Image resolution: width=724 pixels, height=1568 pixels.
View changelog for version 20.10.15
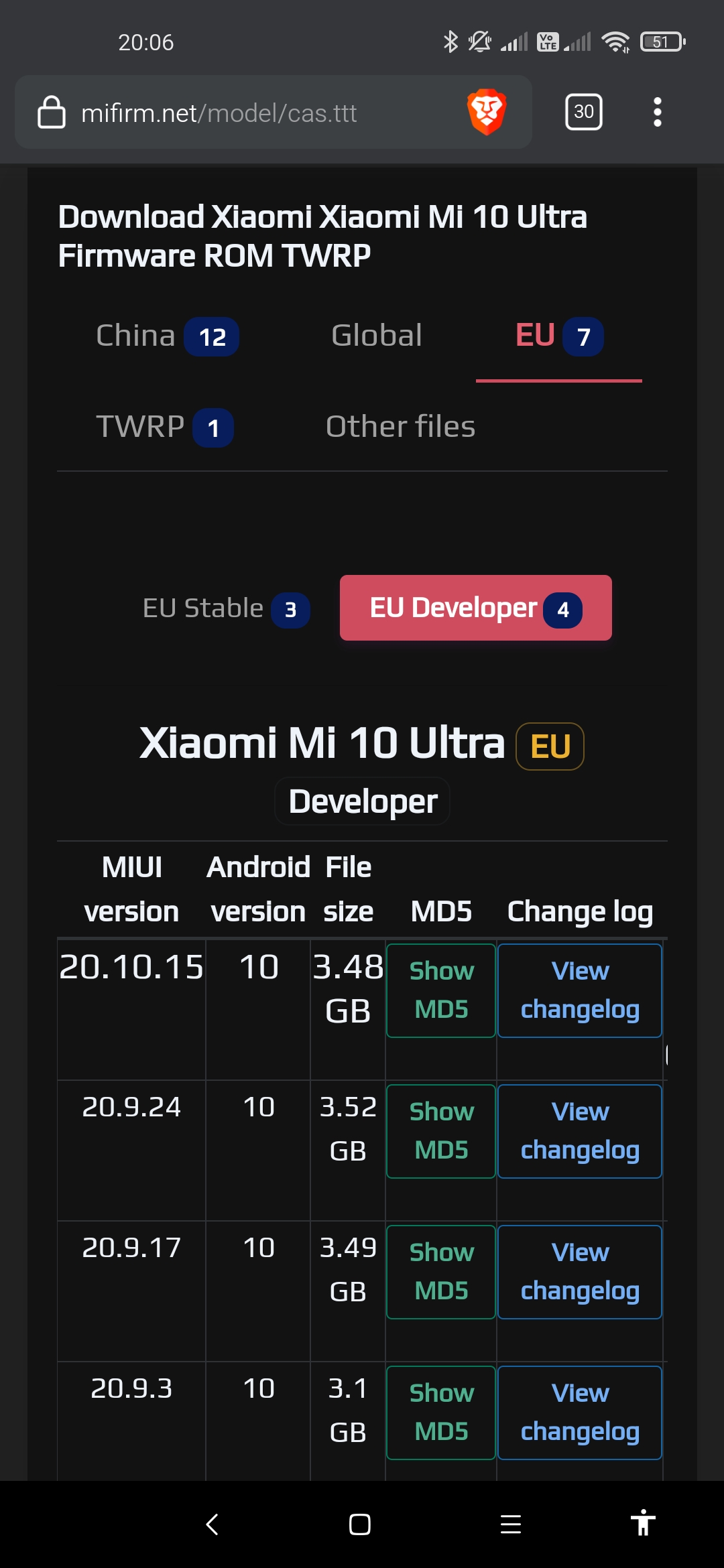click(x=580, y=990)
